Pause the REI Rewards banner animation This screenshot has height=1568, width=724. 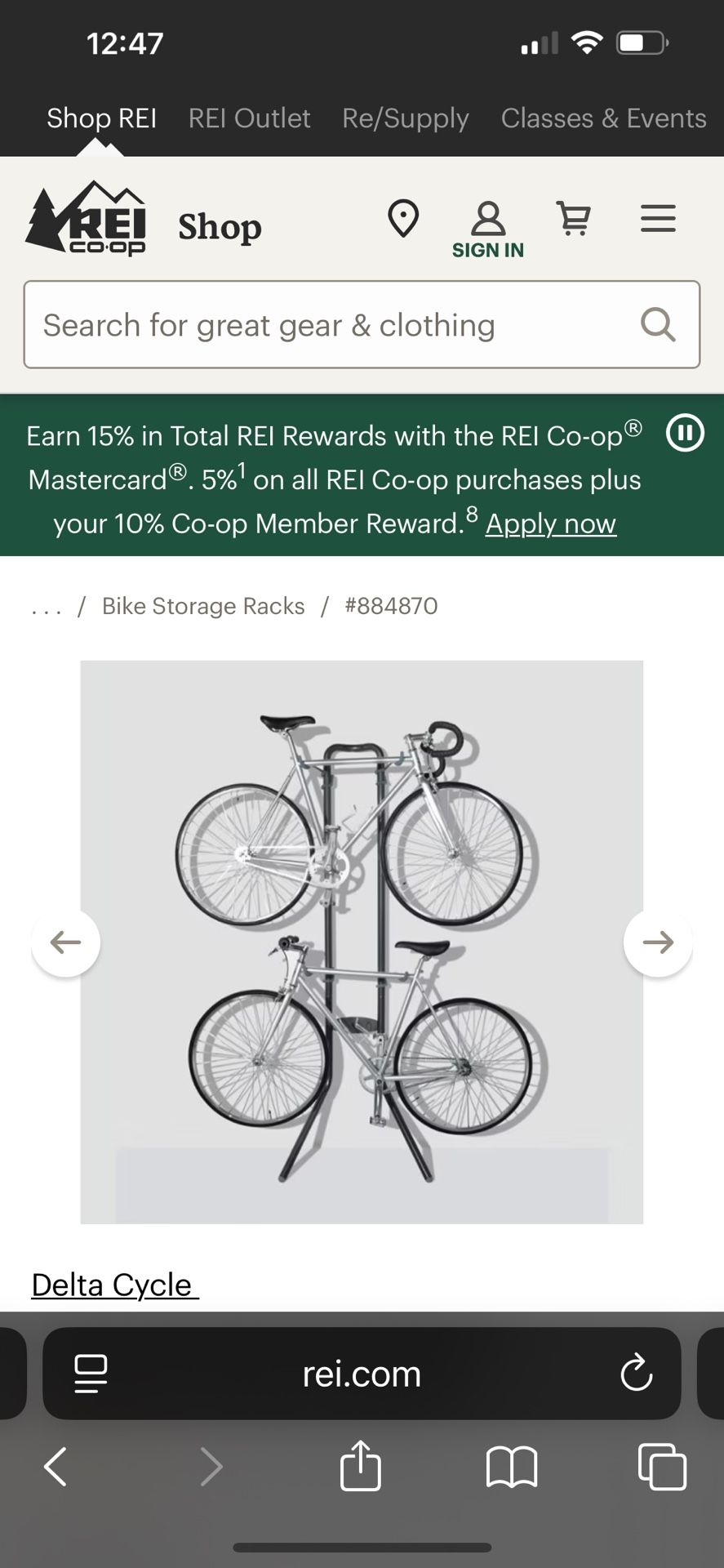pos(686,434)
